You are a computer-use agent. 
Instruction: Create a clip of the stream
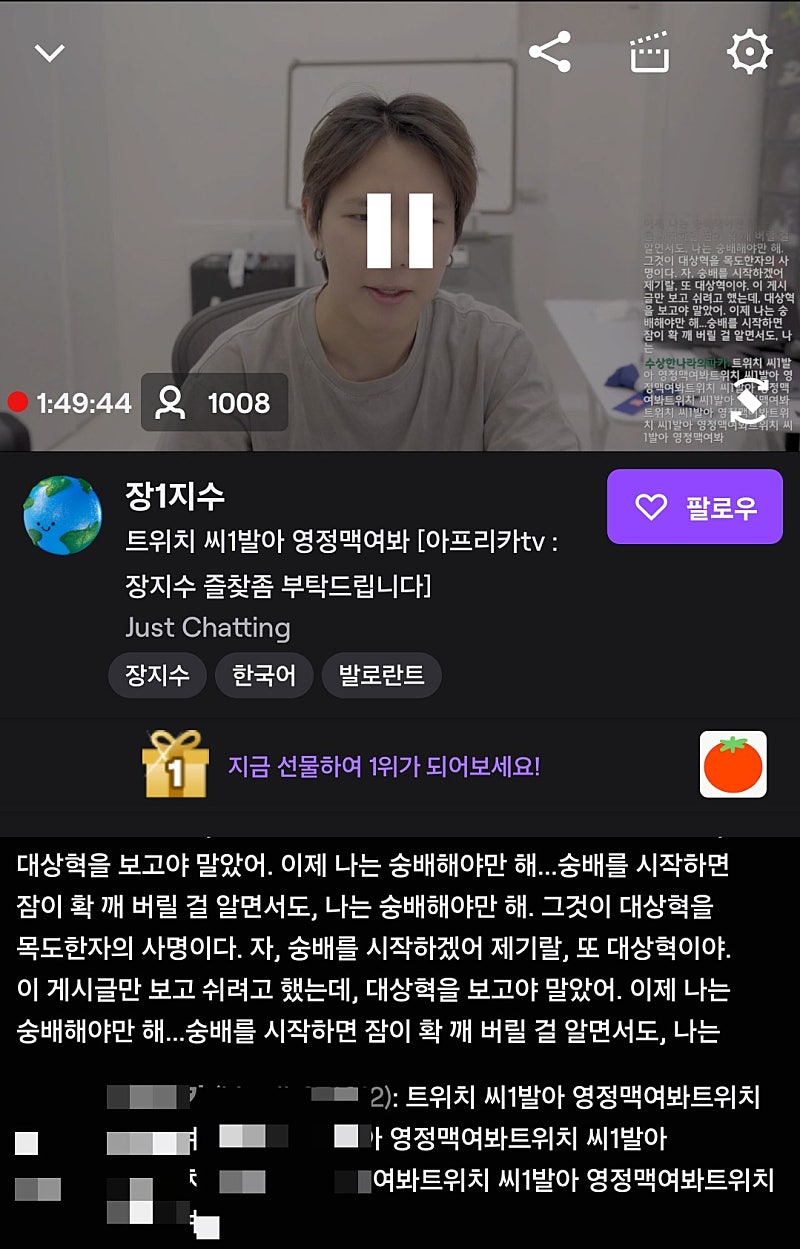pyautogui.click(x=649, y=52)
